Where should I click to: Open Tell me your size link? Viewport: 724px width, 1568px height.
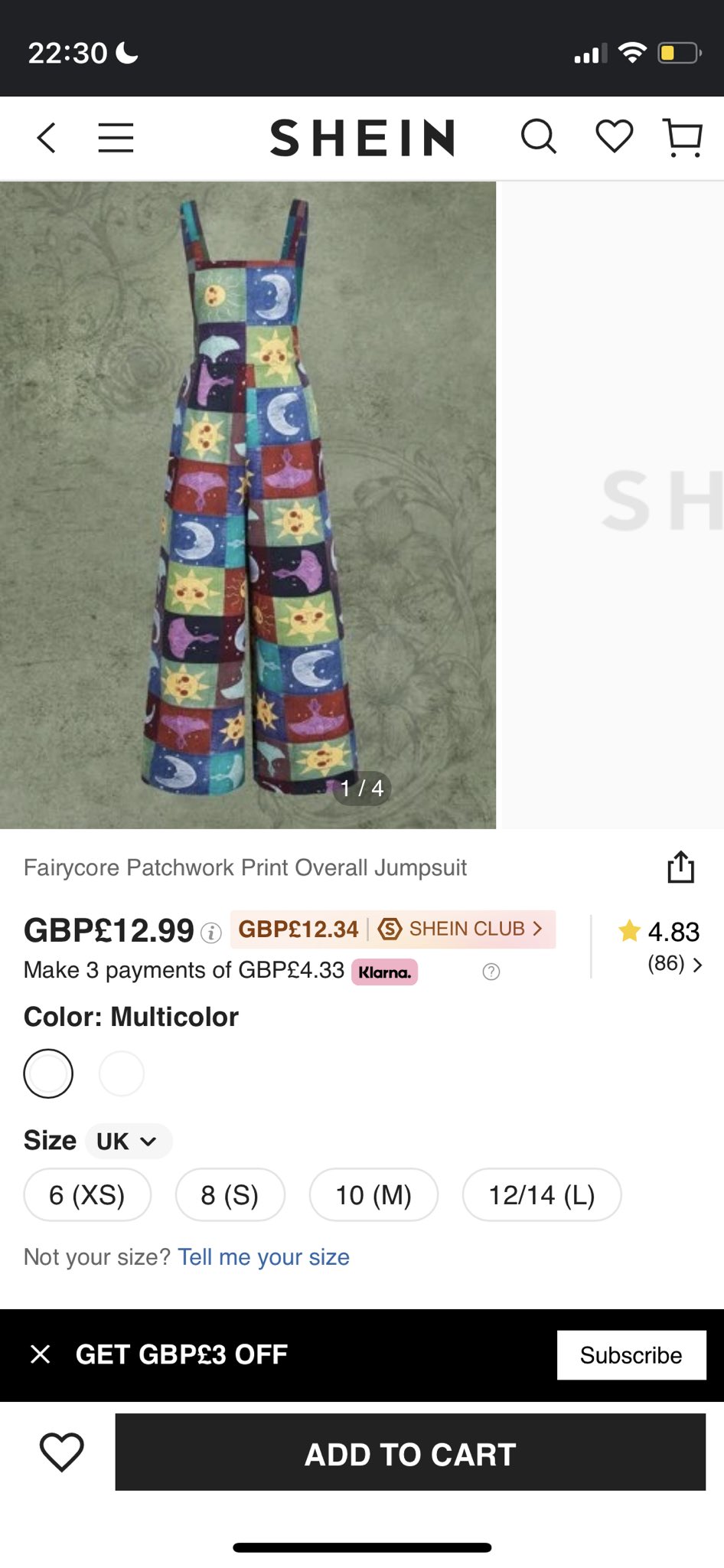[x=263, y=1257]
